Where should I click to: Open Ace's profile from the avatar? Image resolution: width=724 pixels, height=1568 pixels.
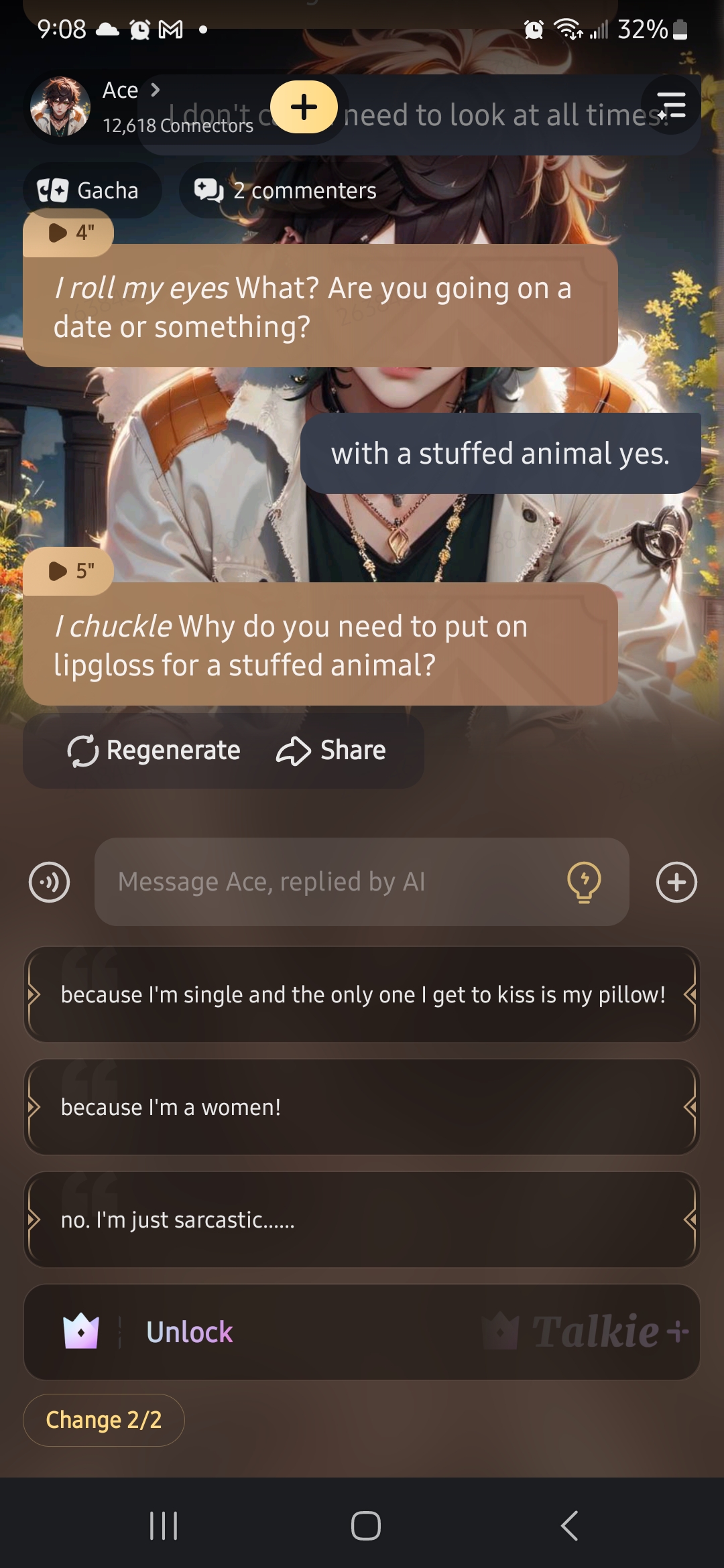coord(60,107)
